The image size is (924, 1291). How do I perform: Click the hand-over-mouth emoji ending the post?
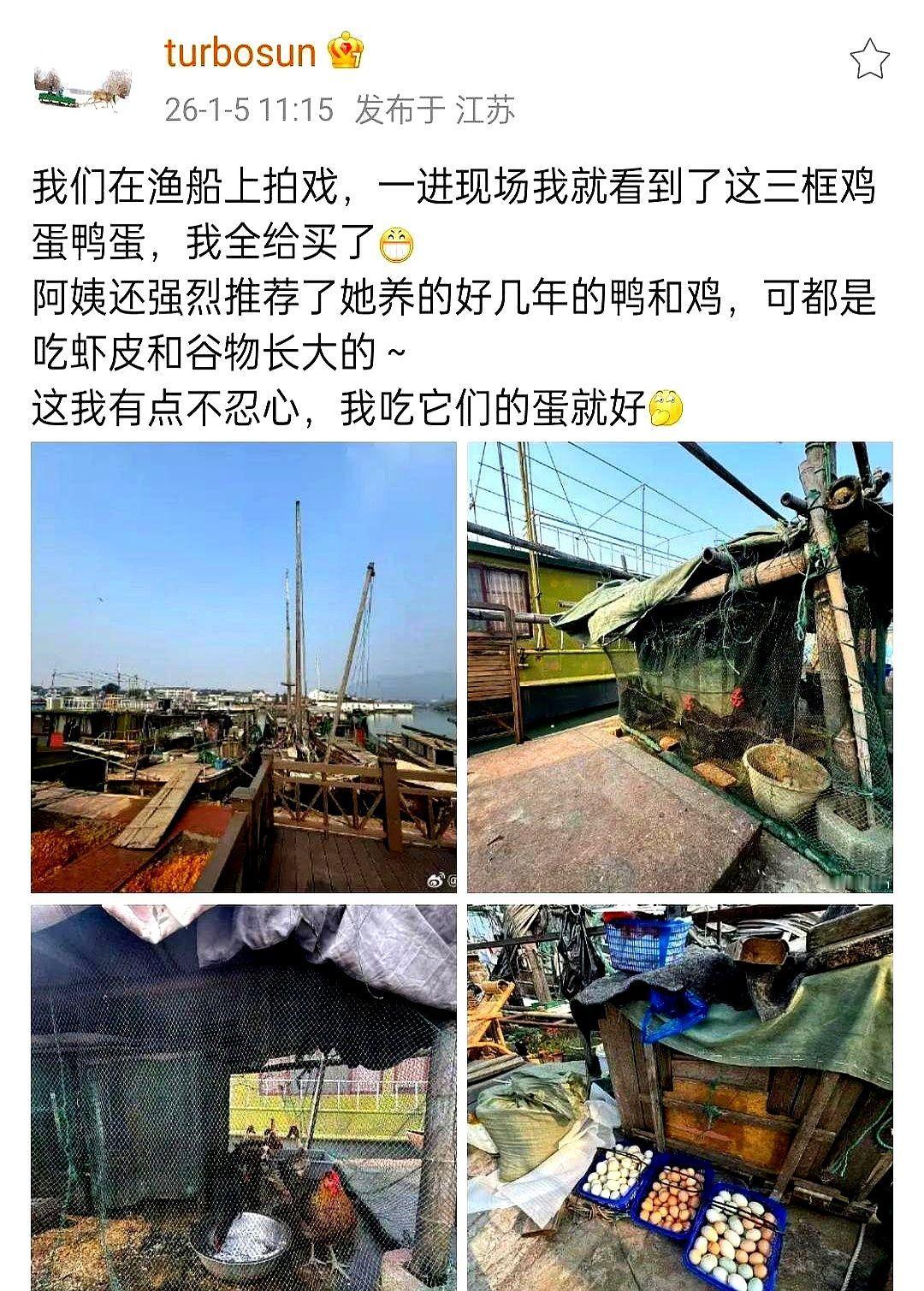coord(666,408)
